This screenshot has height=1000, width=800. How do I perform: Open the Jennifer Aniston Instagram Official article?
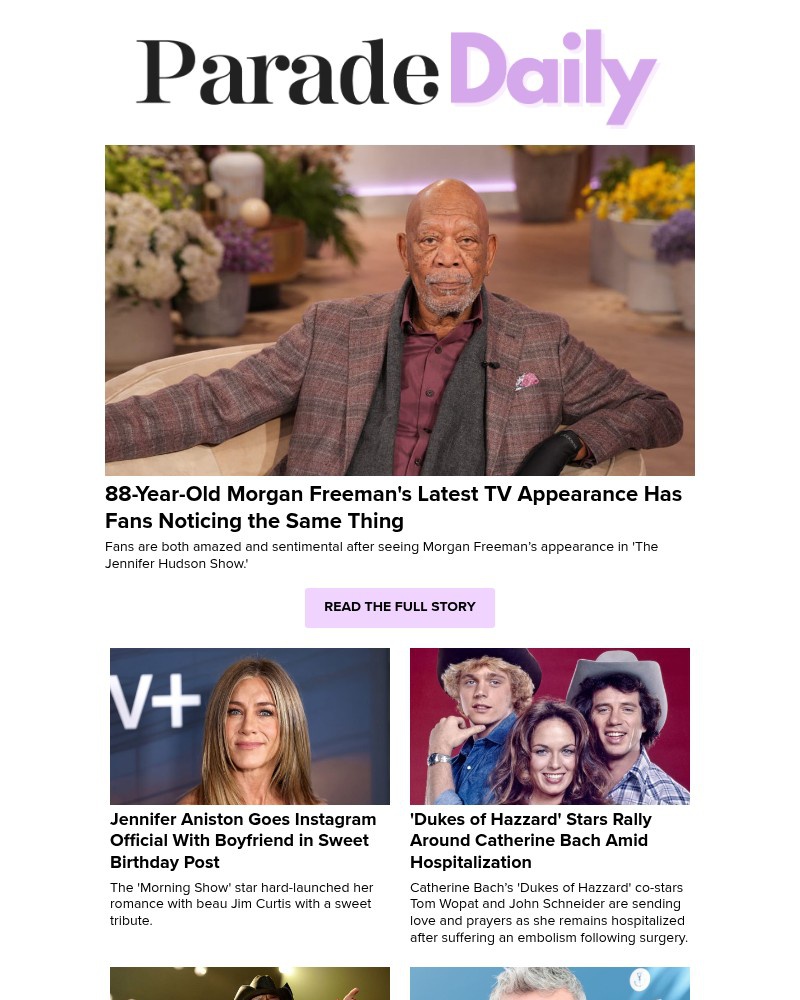(x=243, y=840)
